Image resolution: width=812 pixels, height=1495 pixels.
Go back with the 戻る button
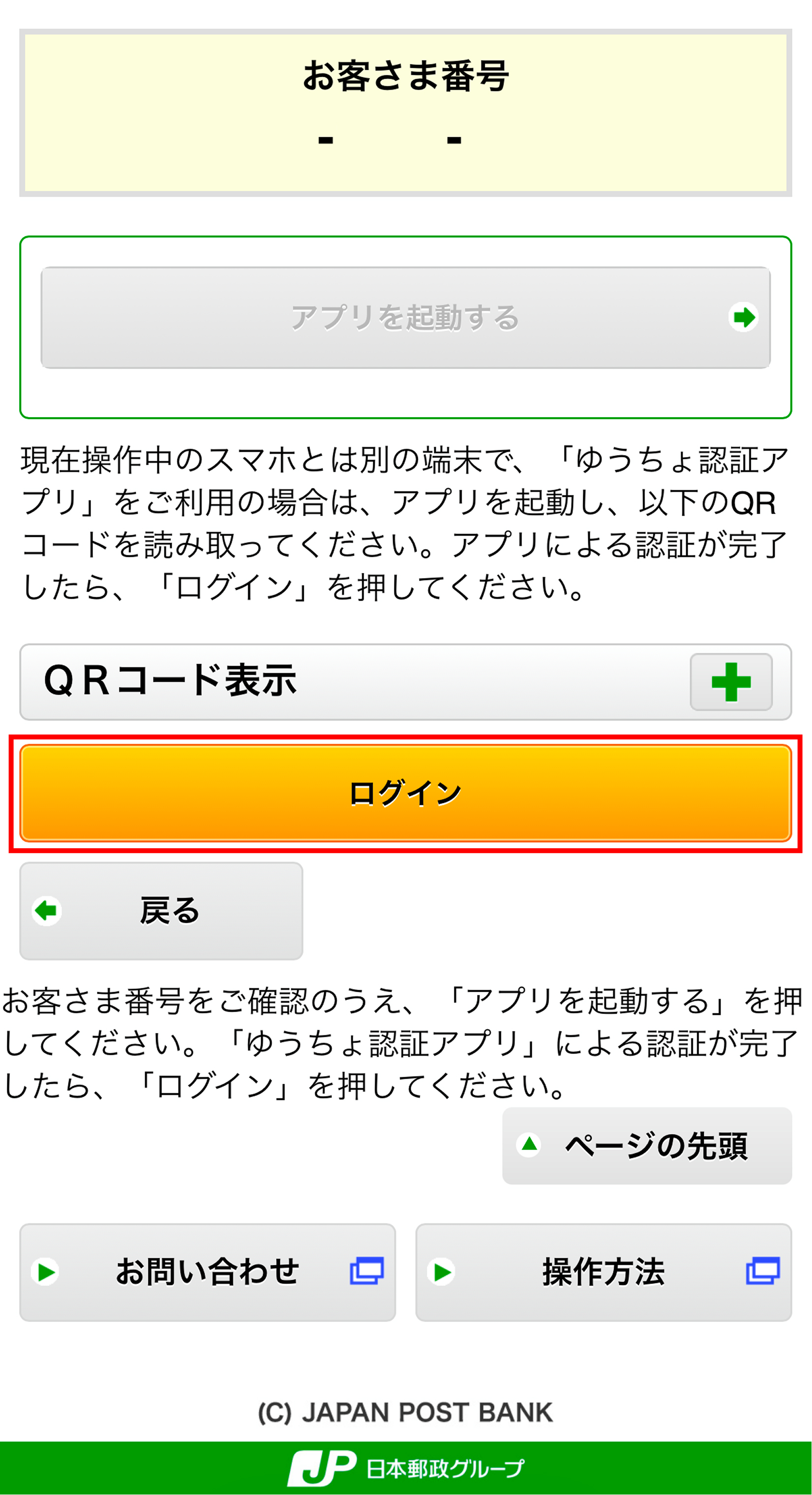(x=161, y=911)
